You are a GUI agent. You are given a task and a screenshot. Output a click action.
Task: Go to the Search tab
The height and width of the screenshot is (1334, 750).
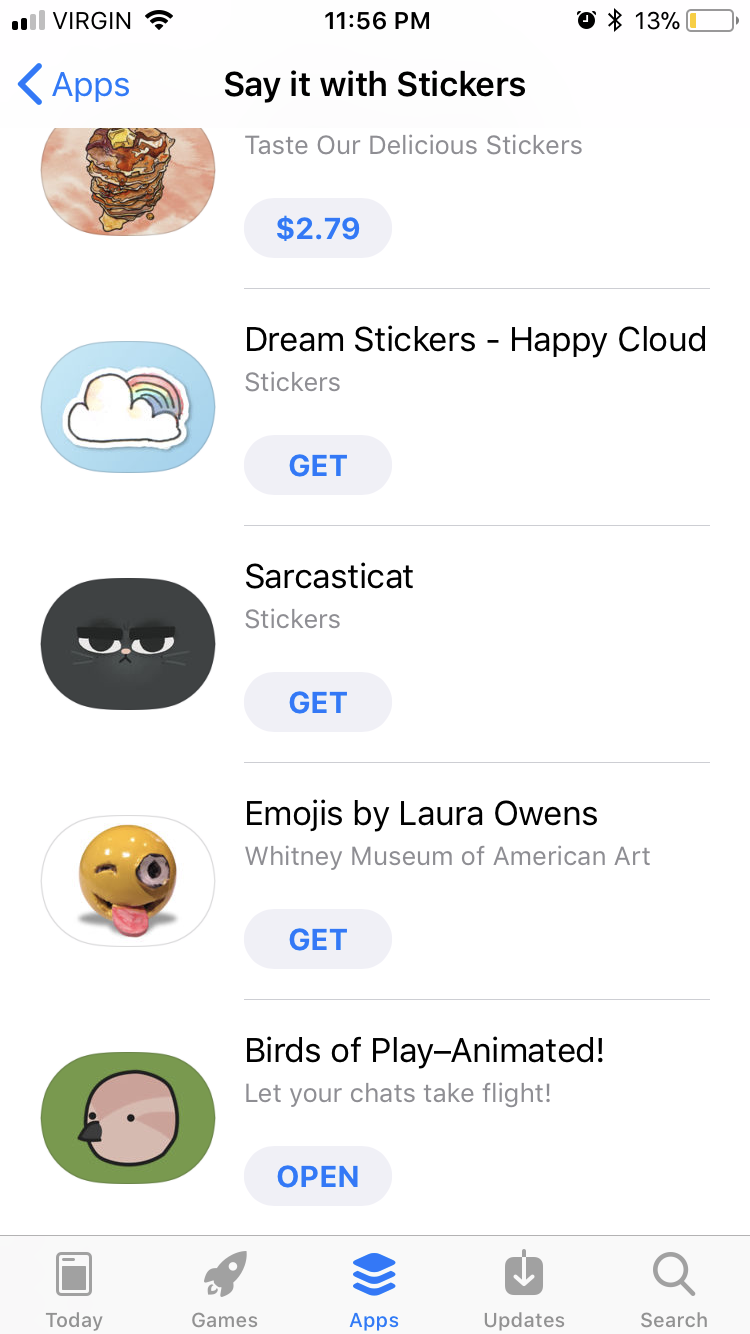pyautogui.click(x=674, y=1289)
